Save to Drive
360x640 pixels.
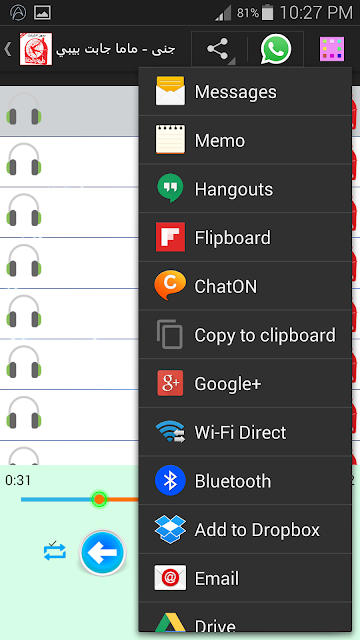click(x=245, y=617)
